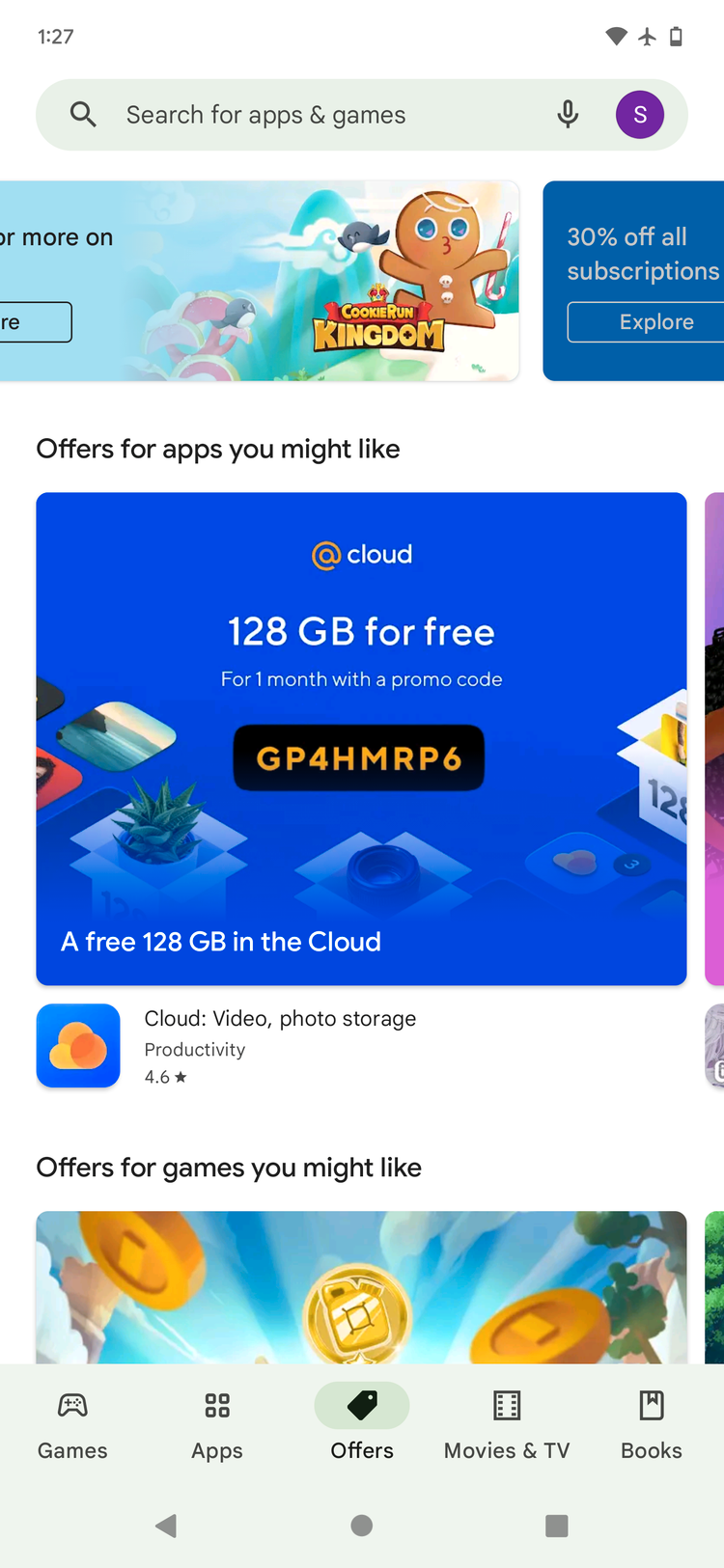This screenshot has width=724, height=1568.
Task: Open the gold coins game offer card
Action: coord(361,1288)
